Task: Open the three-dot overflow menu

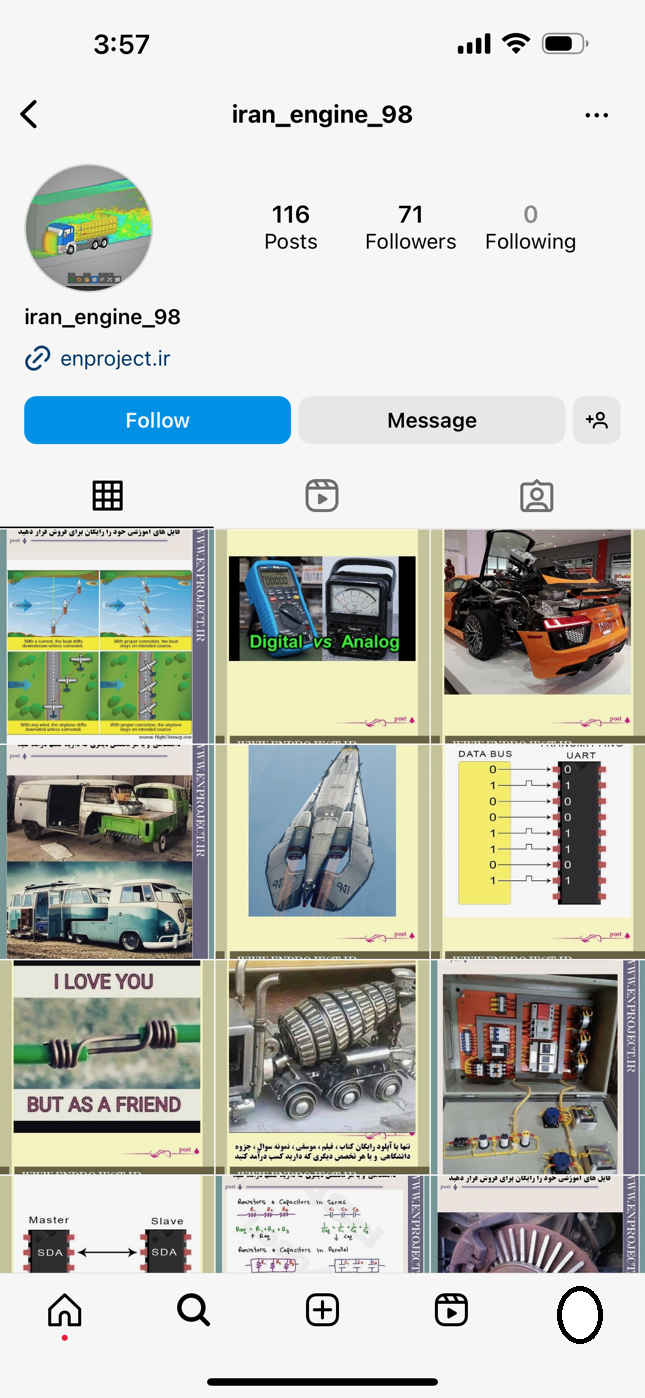Action: pyautogui.click(x=596, y=115)
